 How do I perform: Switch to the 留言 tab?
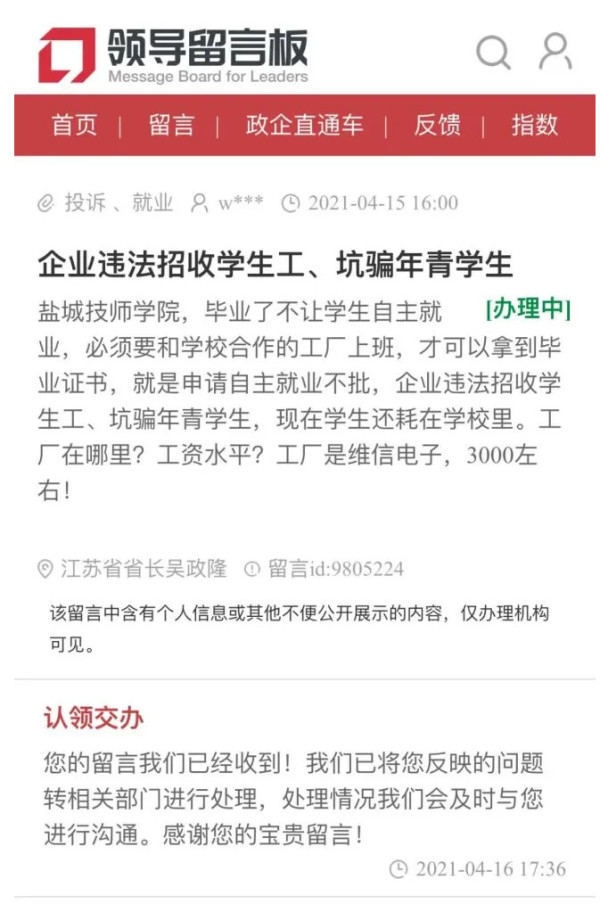[x=171, y=126]
